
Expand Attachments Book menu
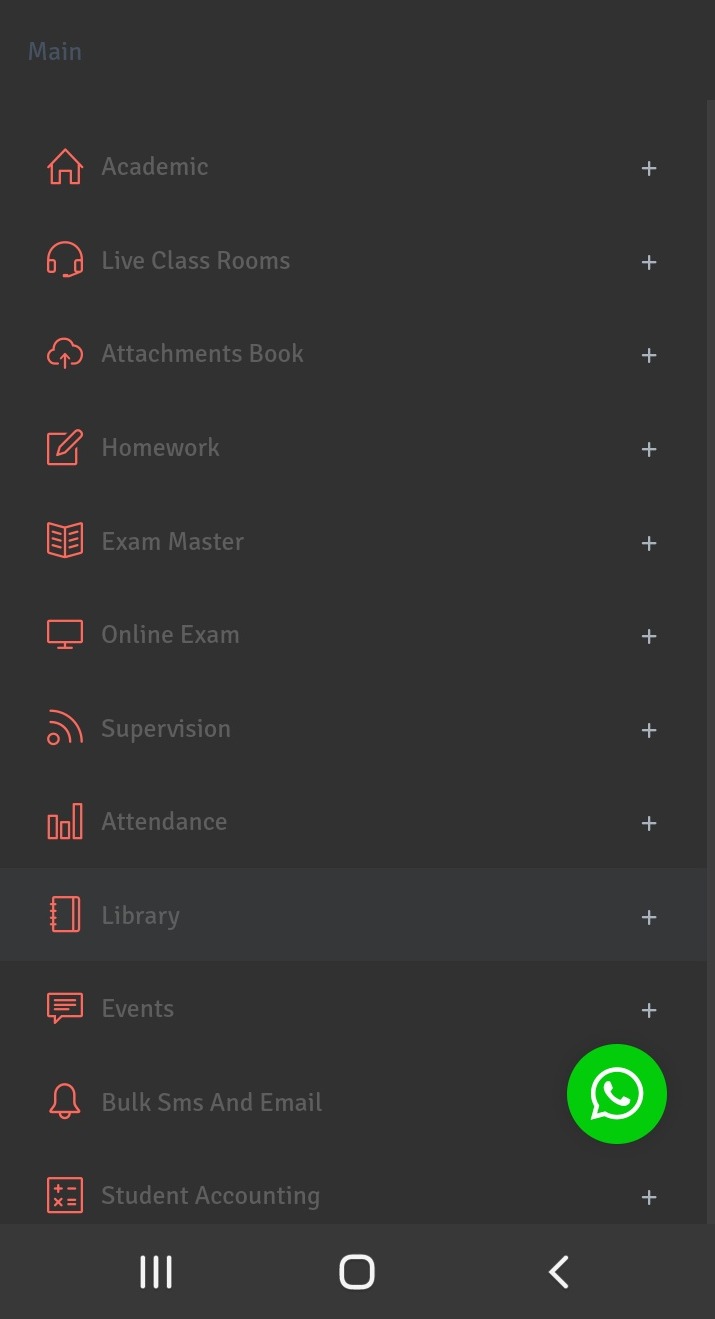(x=649, y=355)
